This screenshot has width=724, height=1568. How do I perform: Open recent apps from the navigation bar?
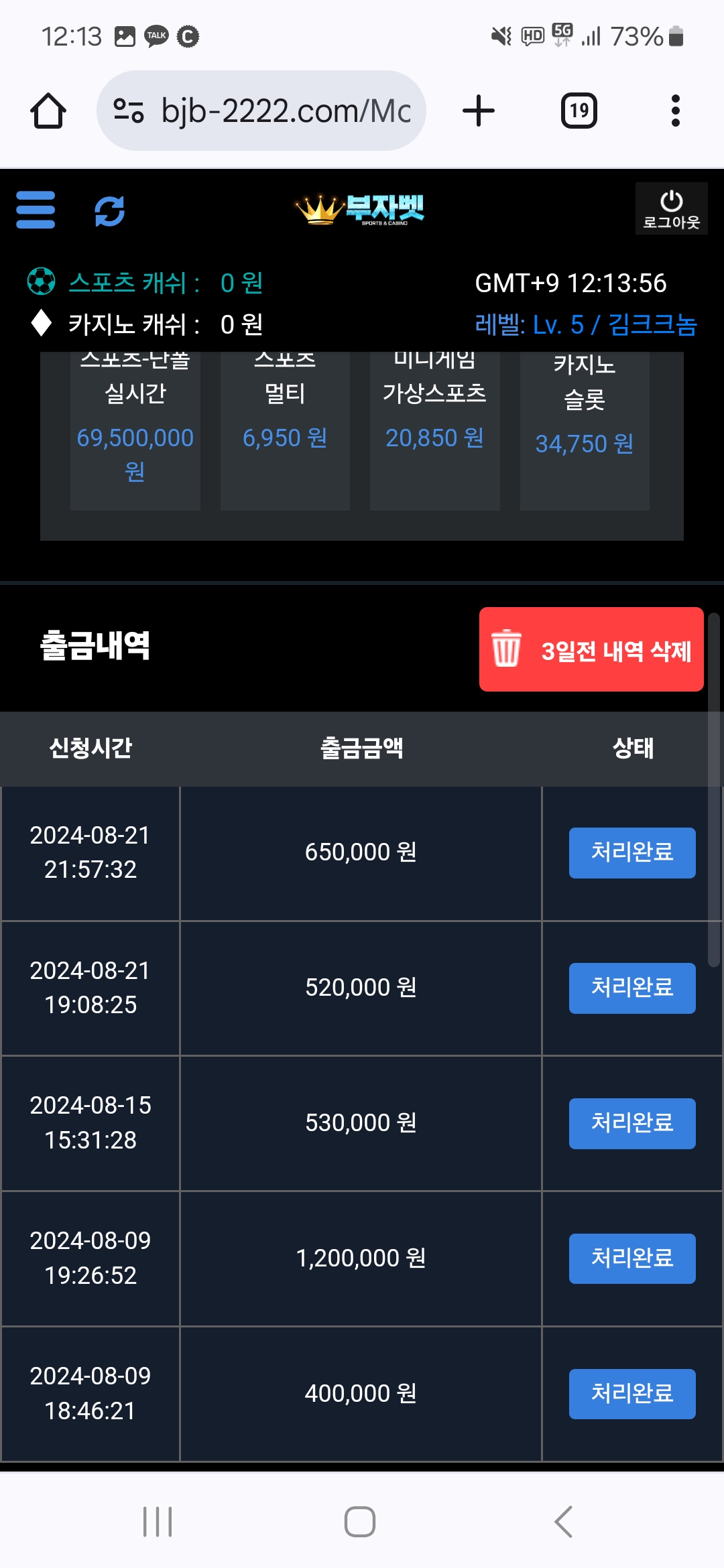[158, 1522]
